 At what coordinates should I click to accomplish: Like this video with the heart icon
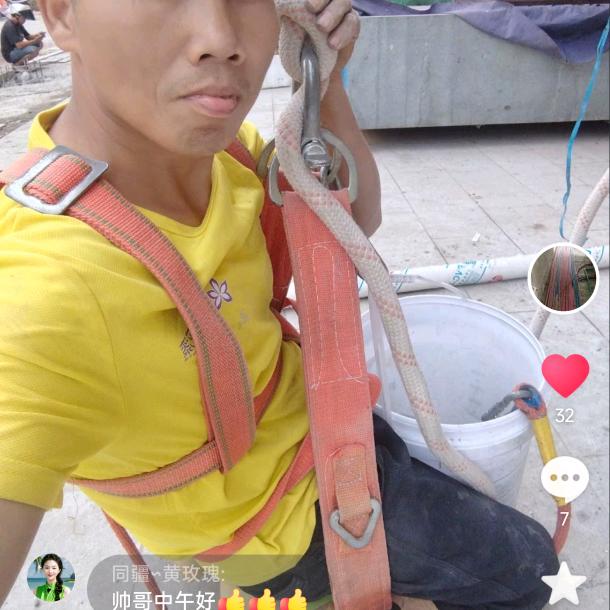point(565,375)
